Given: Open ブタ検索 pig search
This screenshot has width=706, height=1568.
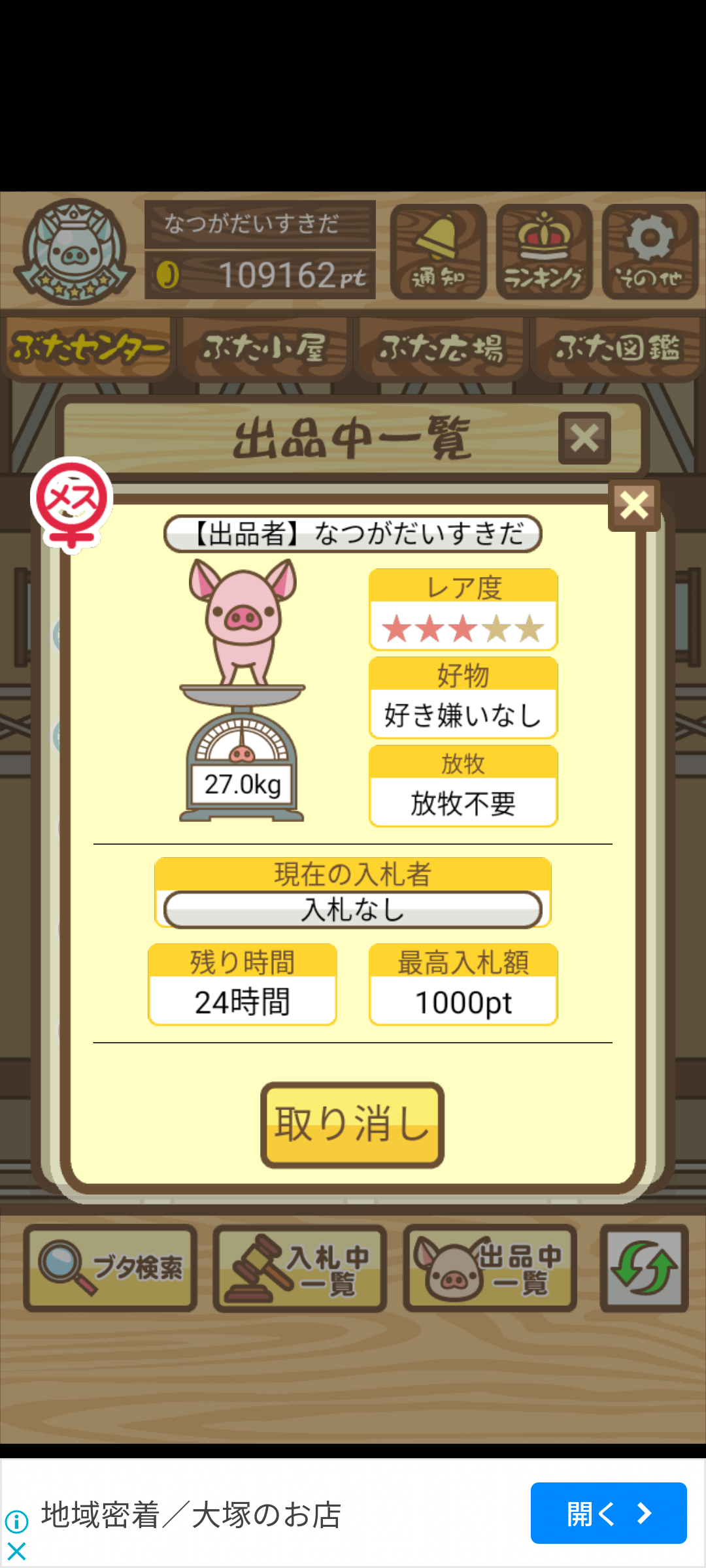Looking at the screenshot, I should [110, 1268].
